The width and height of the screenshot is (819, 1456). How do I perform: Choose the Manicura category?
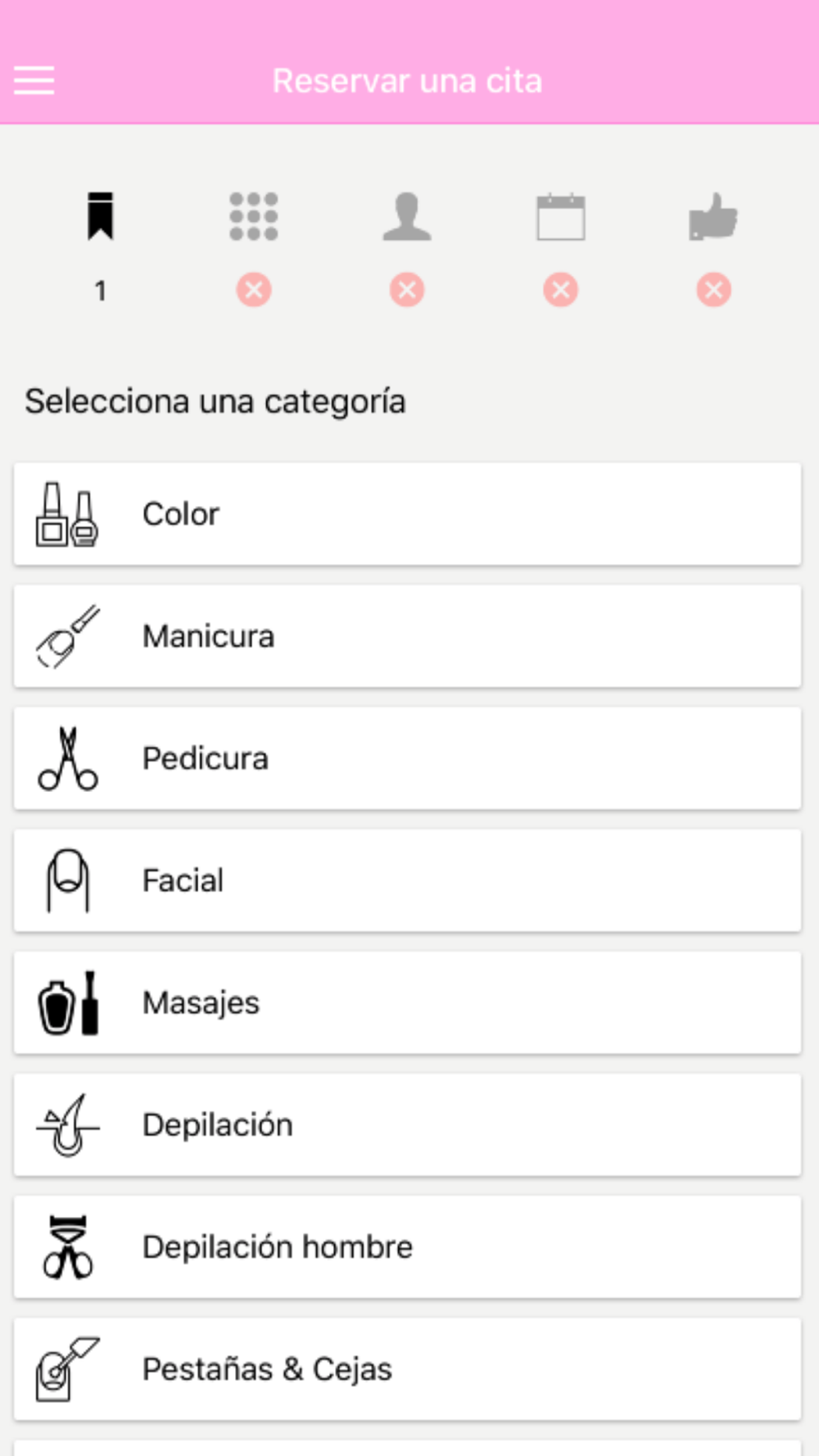(x=407, y=635)
